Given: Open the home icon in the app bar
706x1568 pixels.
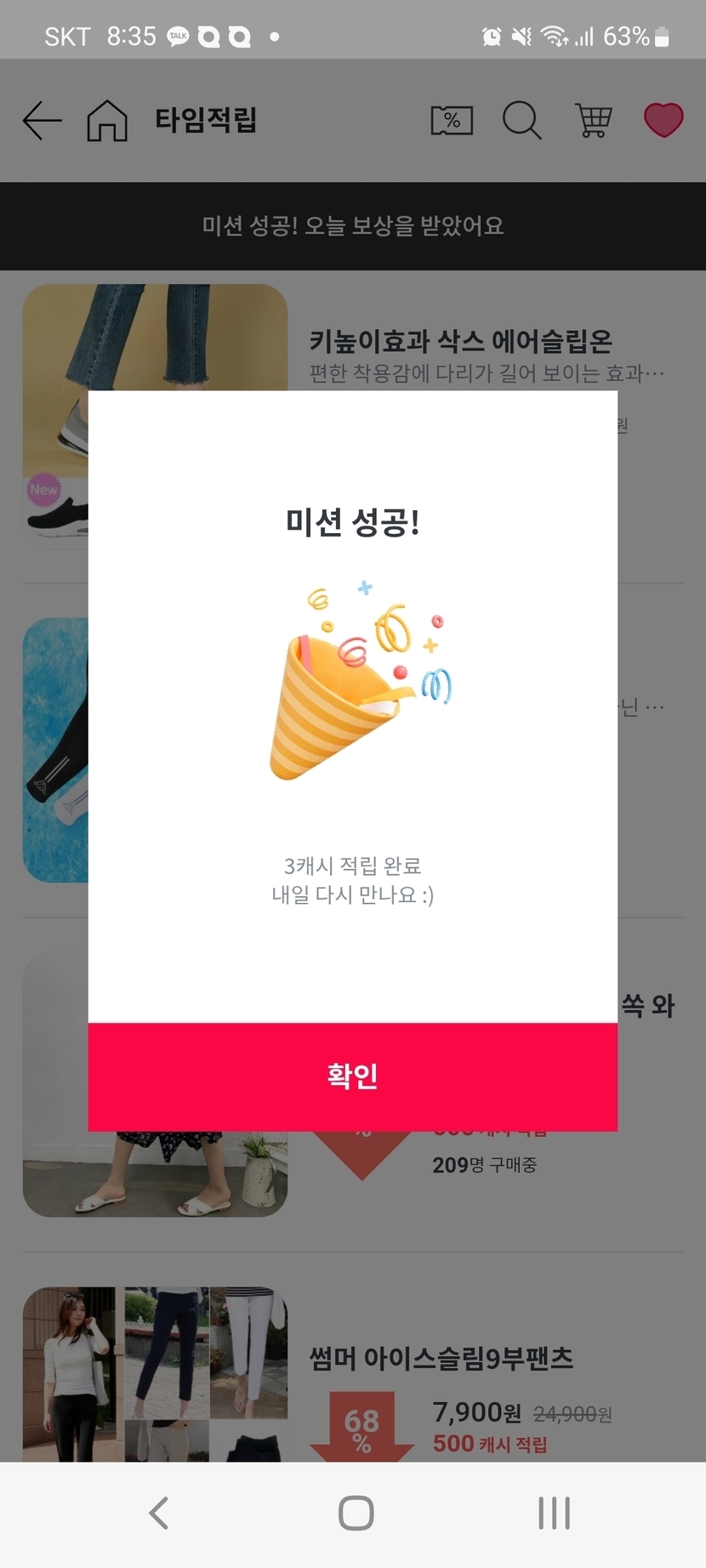Looking at the screenshot, I should point(107,120).
